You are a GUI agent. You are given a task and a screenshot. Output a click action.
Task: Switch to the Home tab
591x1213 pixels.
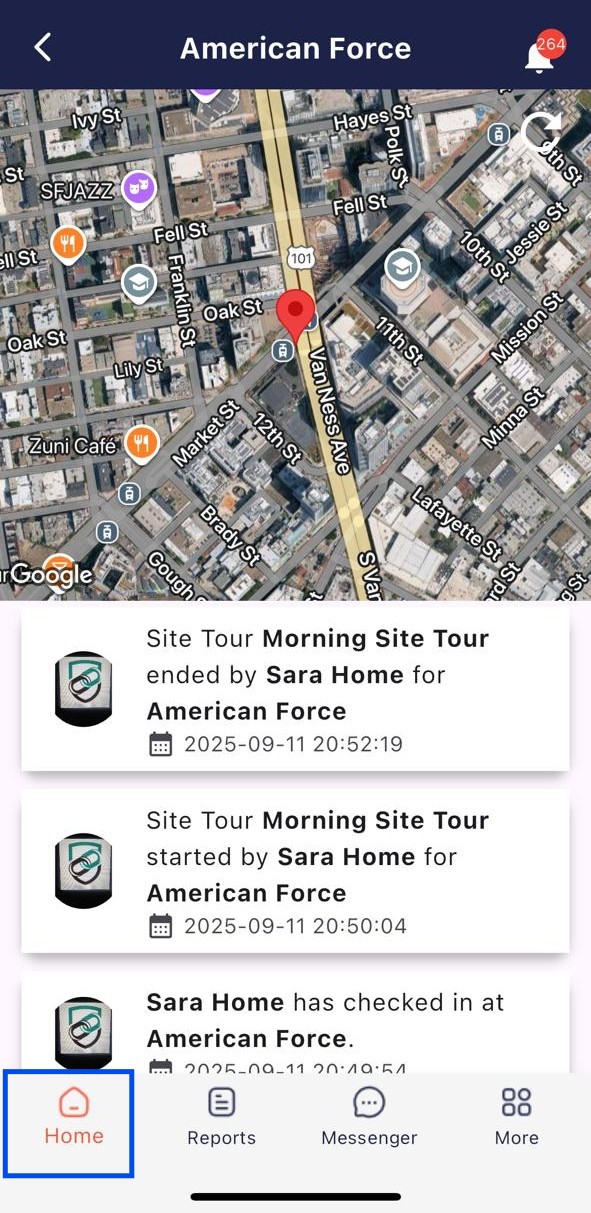[73, 1117]
